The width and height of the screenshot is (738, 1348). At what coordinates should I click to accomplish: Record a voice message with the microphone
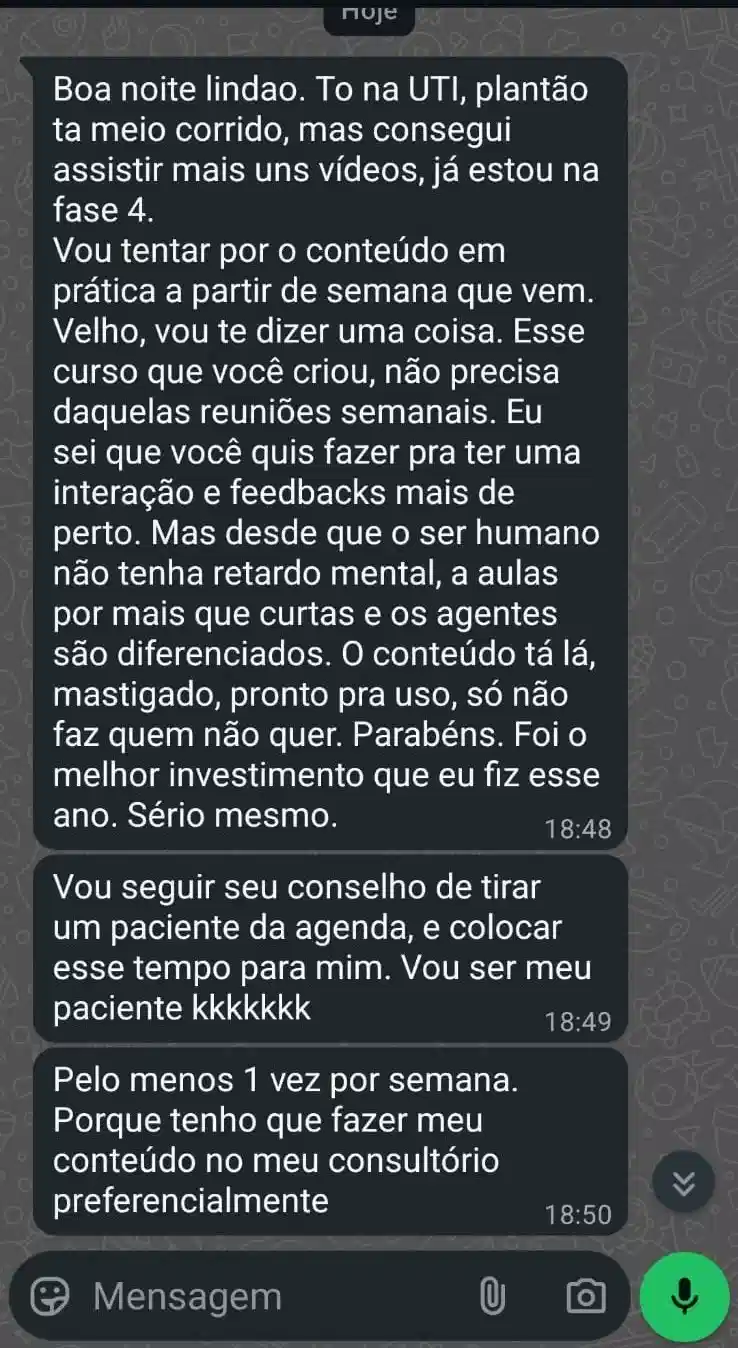[685, 1296]
